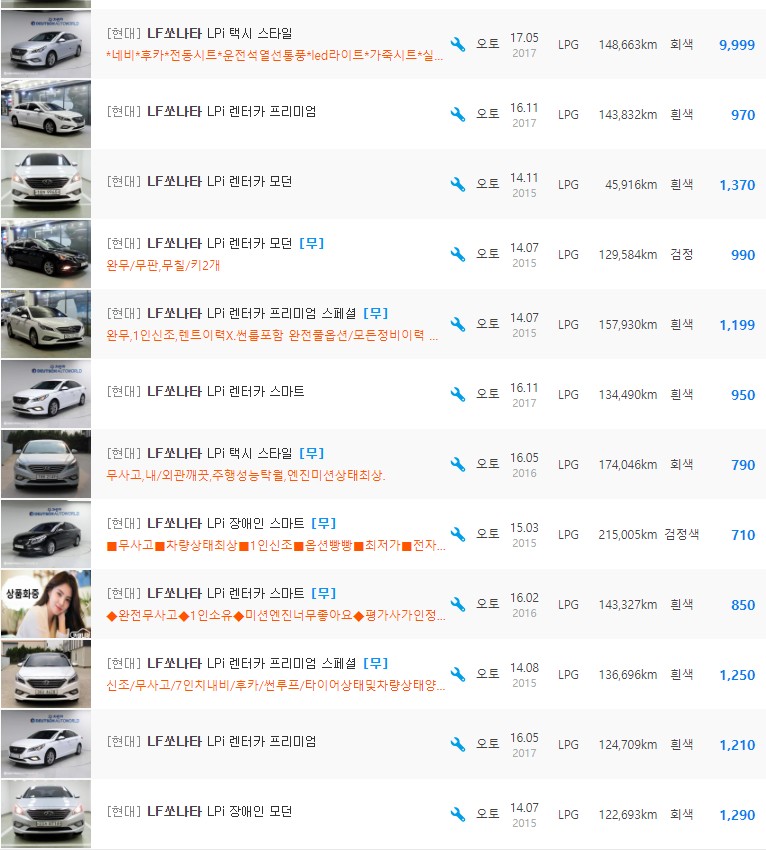Click the wrench icon for the 1,199 프리미엄 스페셜 listing
The image size is (766, 850).
457,324
